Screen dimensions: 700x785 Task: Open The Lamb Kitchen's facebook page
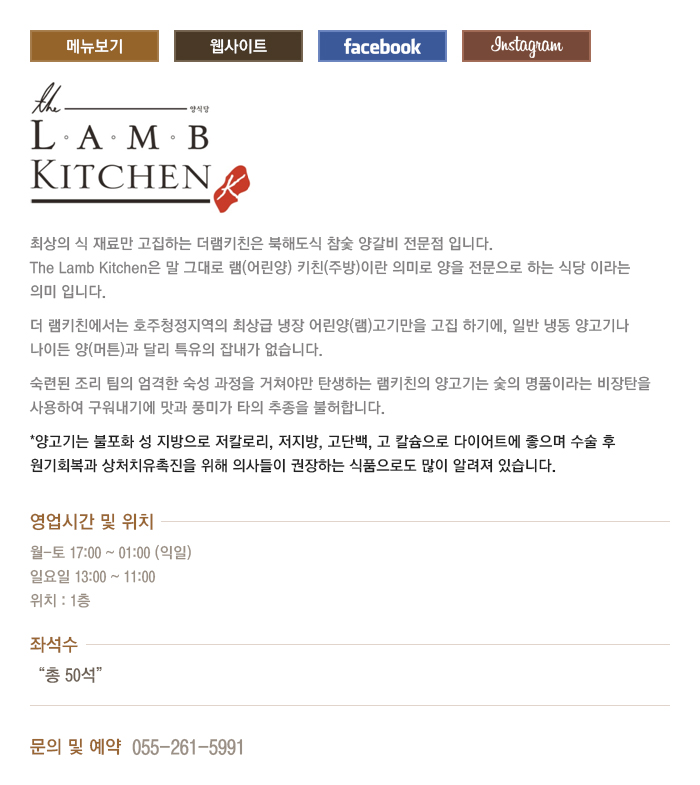[x=382, y=46]
